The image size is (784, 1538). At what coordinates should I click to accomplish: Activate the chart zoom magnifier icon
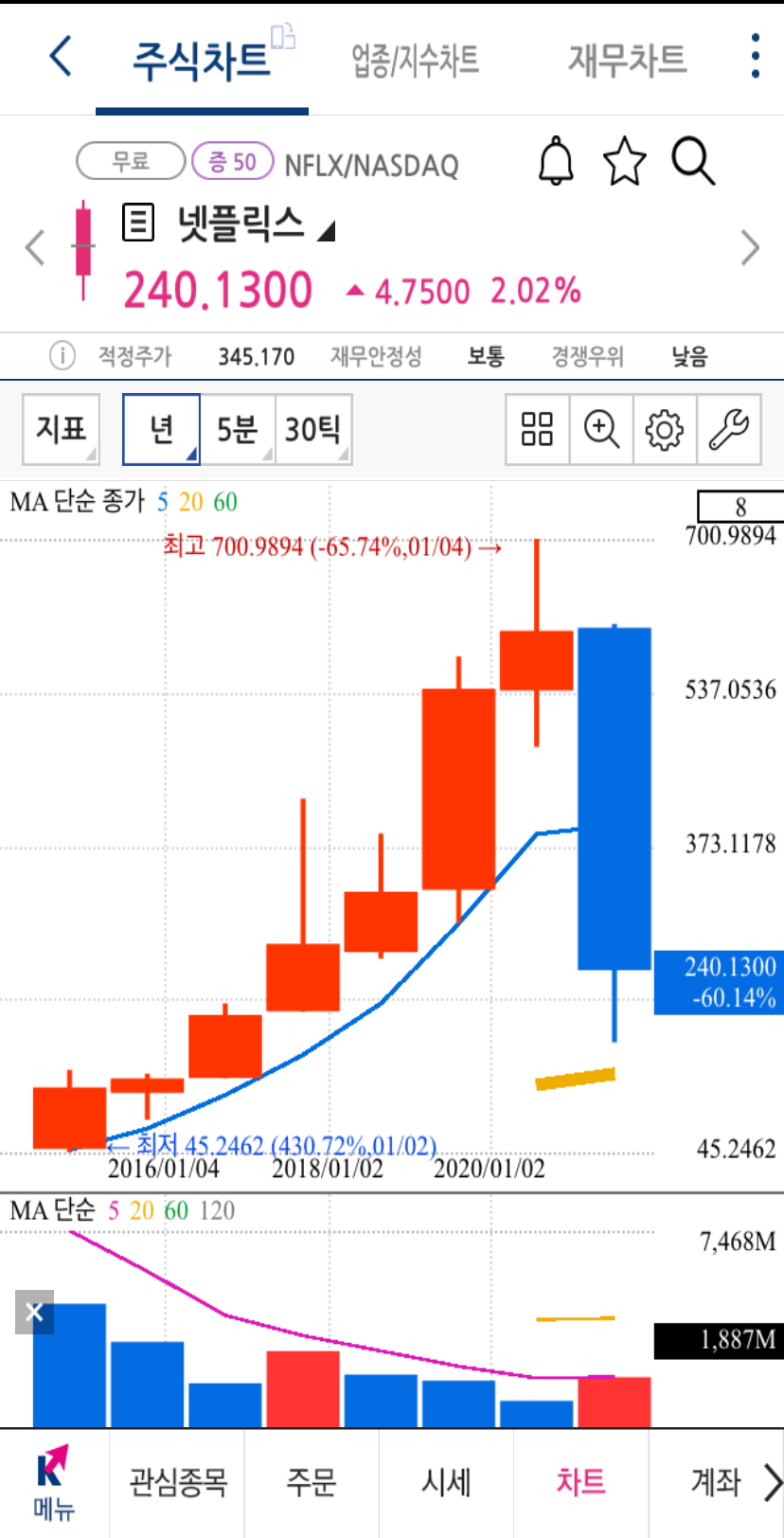point(601,429)
